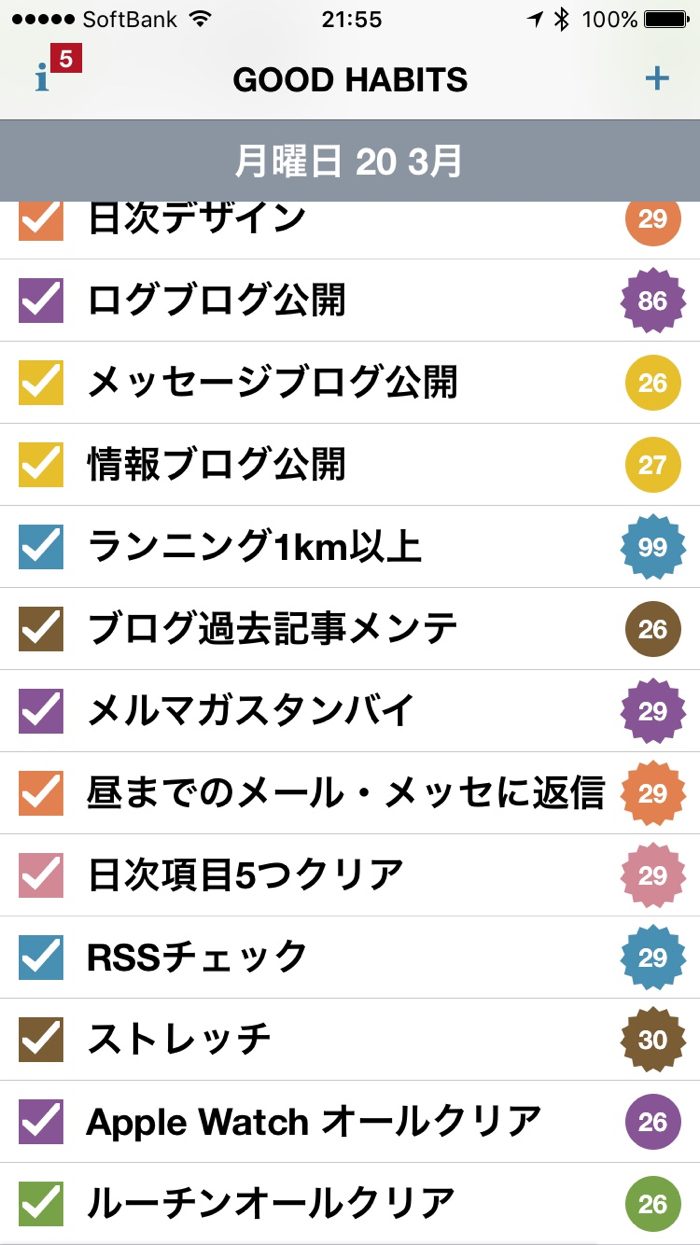
Task: Toggle the ブログ過去記事メンテ checkbox
Action: 41,628
